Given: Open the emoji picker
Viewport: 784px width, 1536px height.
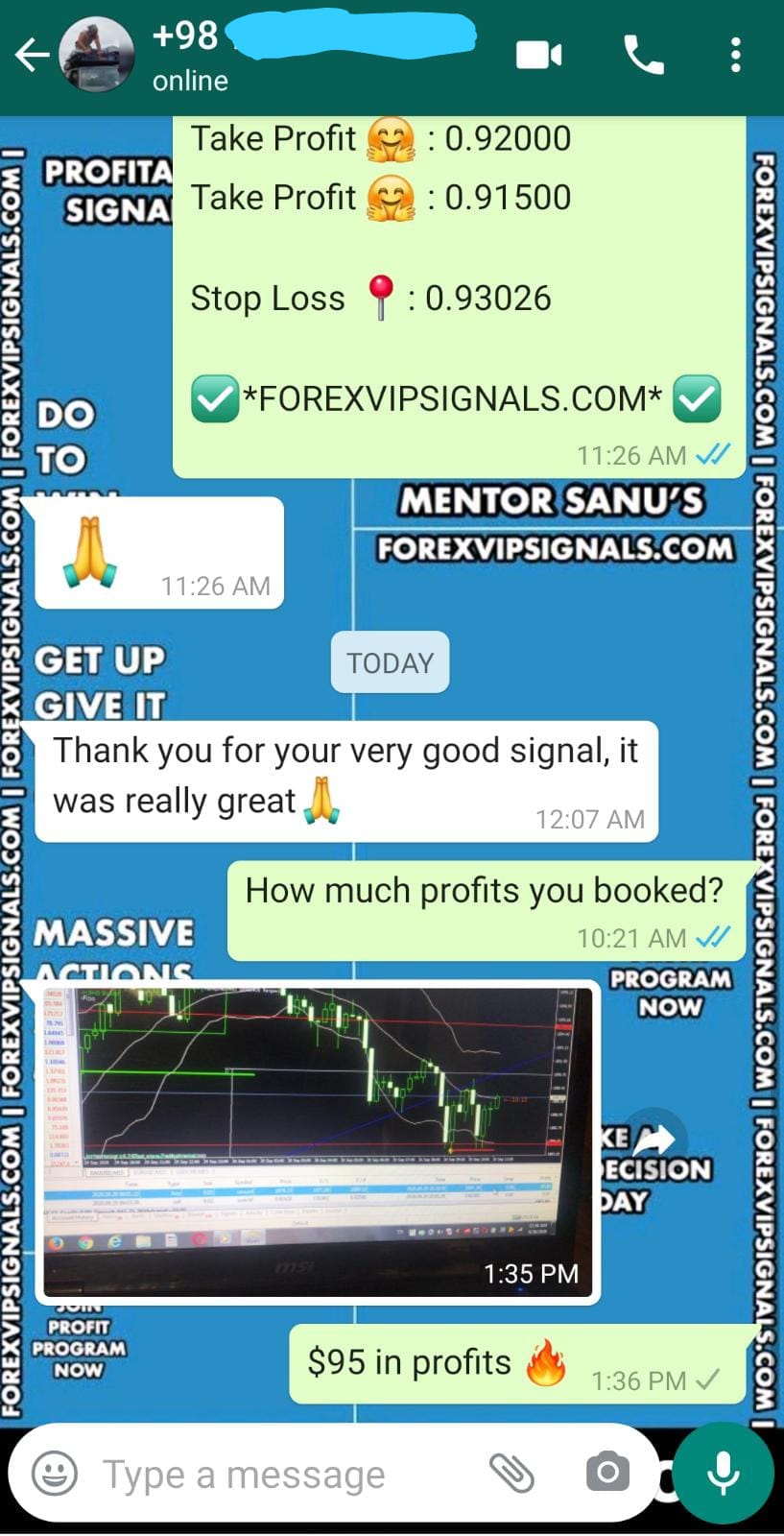Looking at the screenshot, I should [55, 1474].
